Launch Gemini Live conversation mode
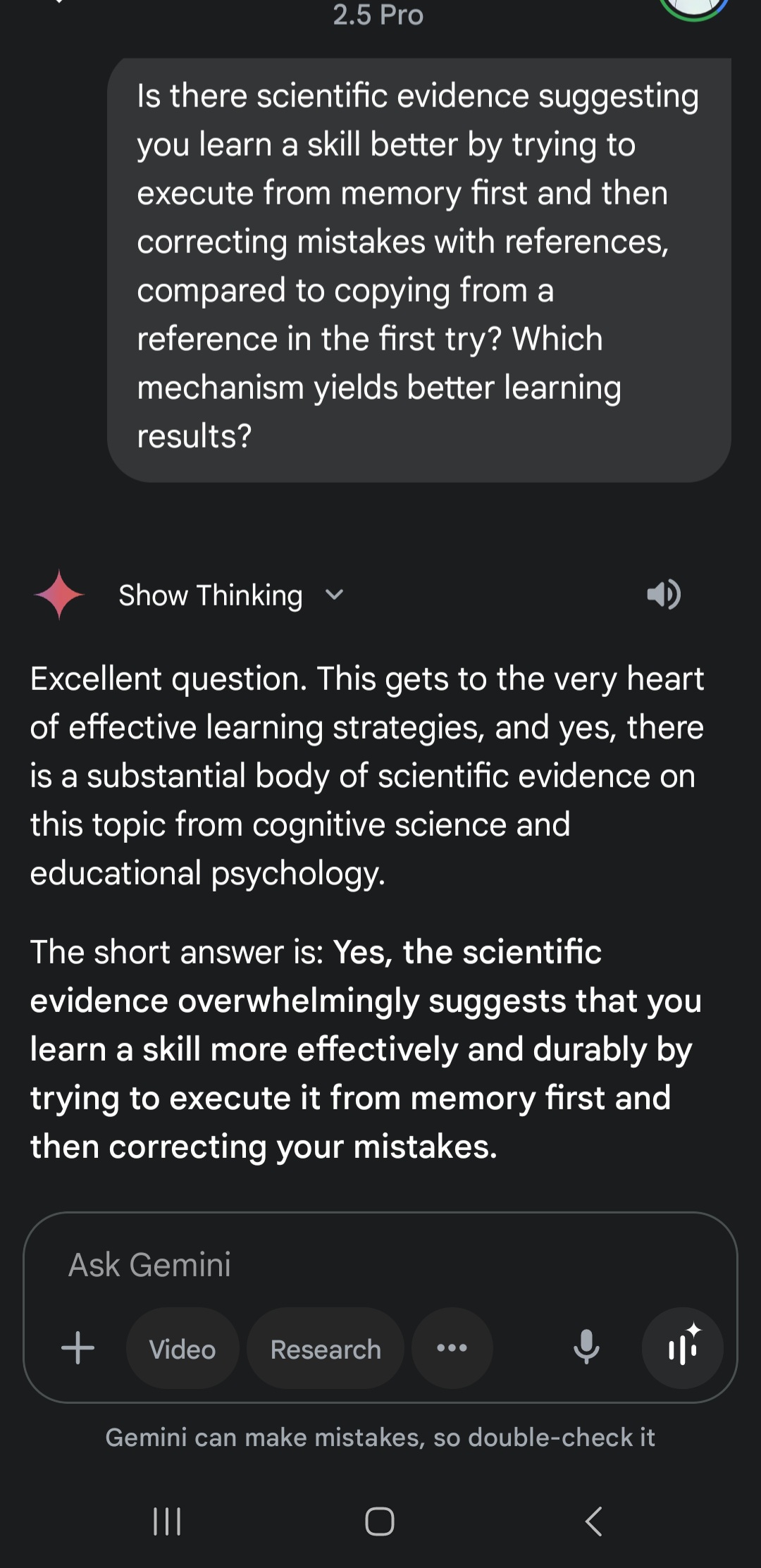 coord(682,1349)
